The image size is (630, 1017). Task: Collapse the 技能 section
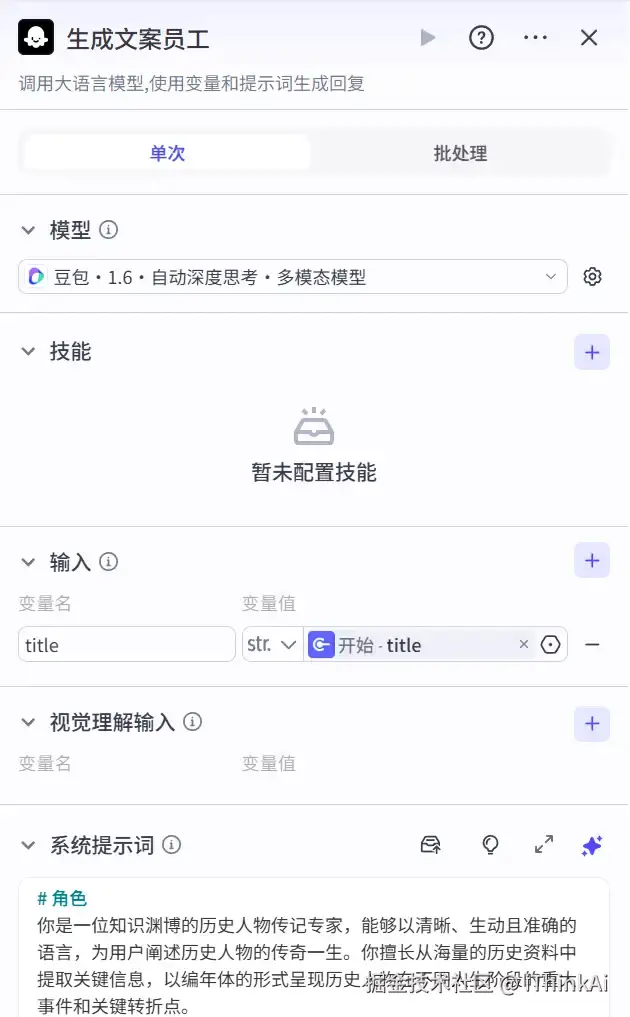28,352
